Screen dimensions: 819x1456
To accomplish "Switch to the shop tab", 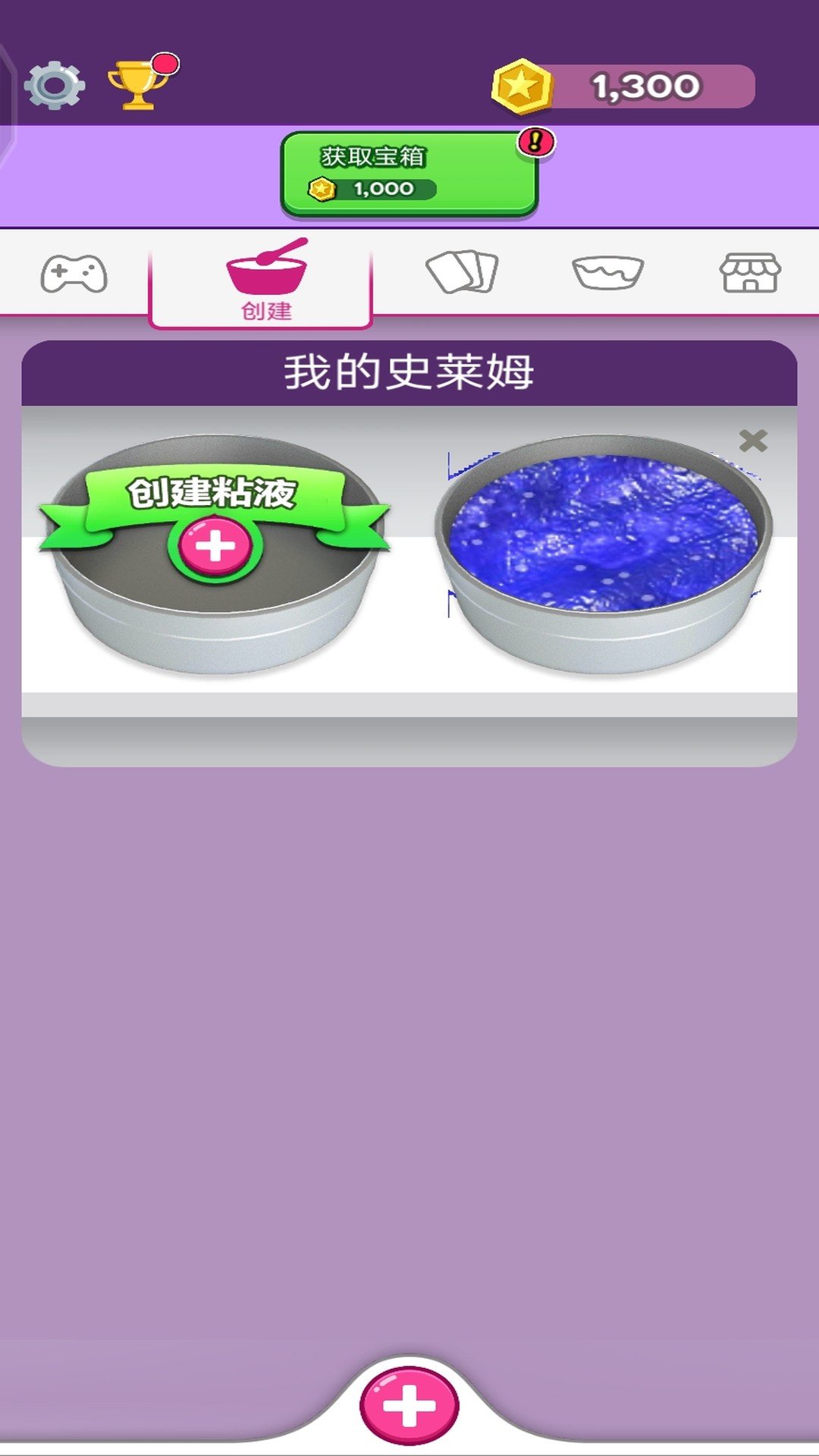I will point(749,273).
